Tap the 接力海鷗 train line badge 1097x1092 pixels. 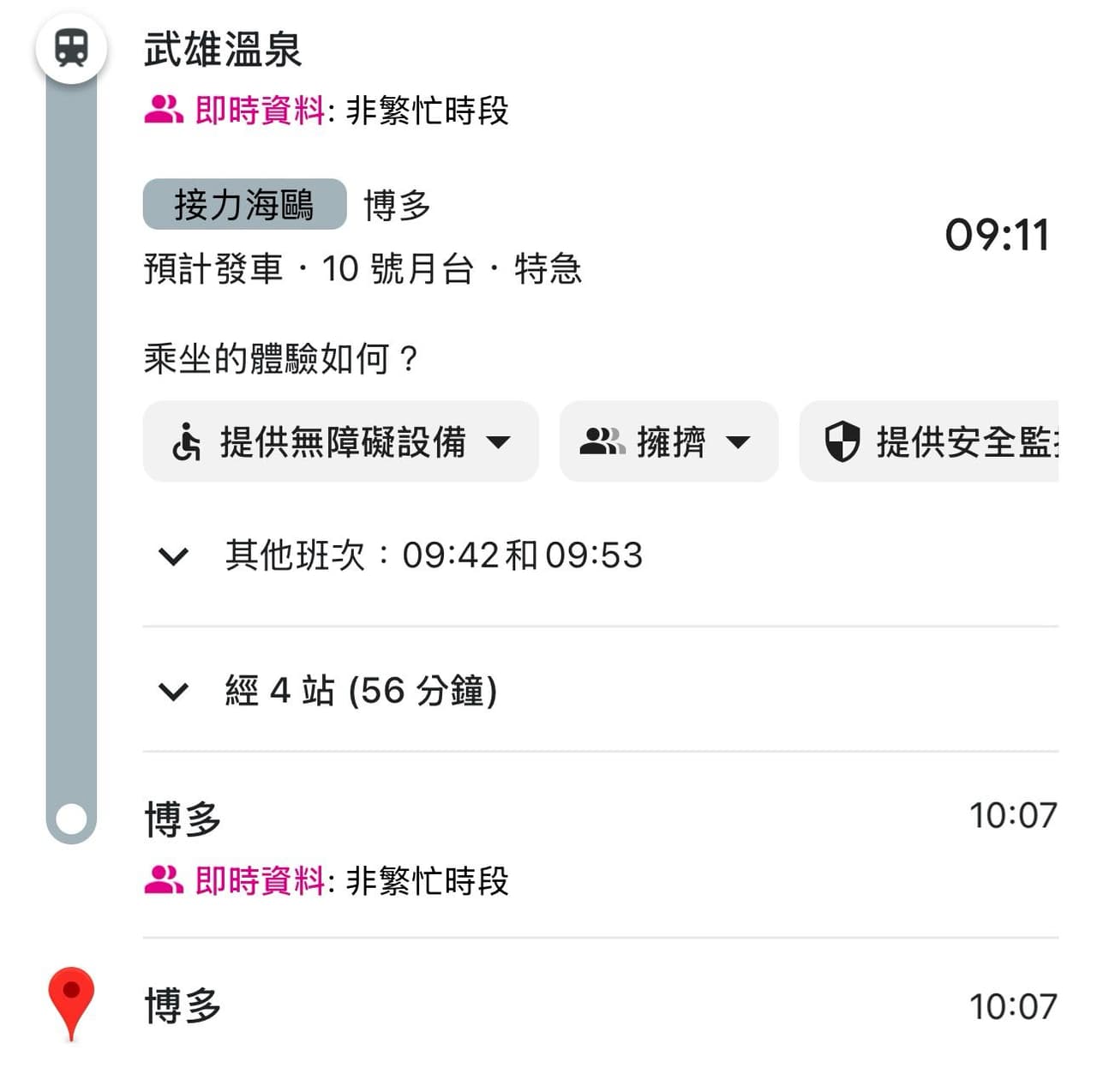244,205
